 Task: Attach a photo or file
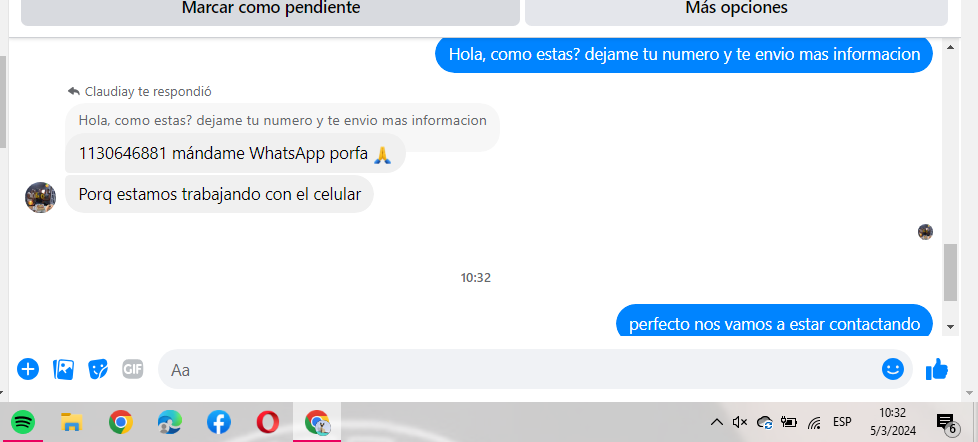coord(63,369)
